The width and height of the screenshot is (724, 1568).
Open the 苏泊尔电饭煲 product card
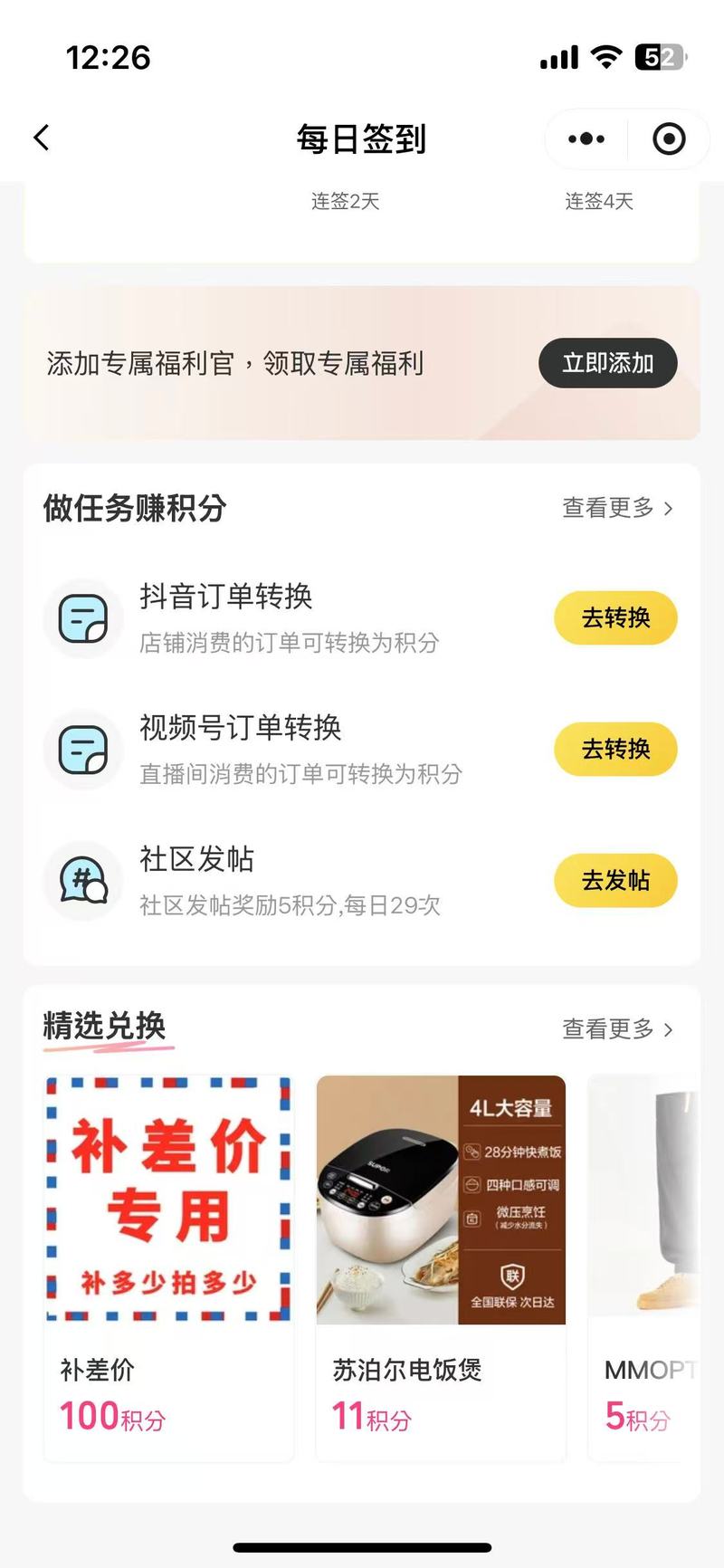pyautogui.click(x=441, y=1267)
